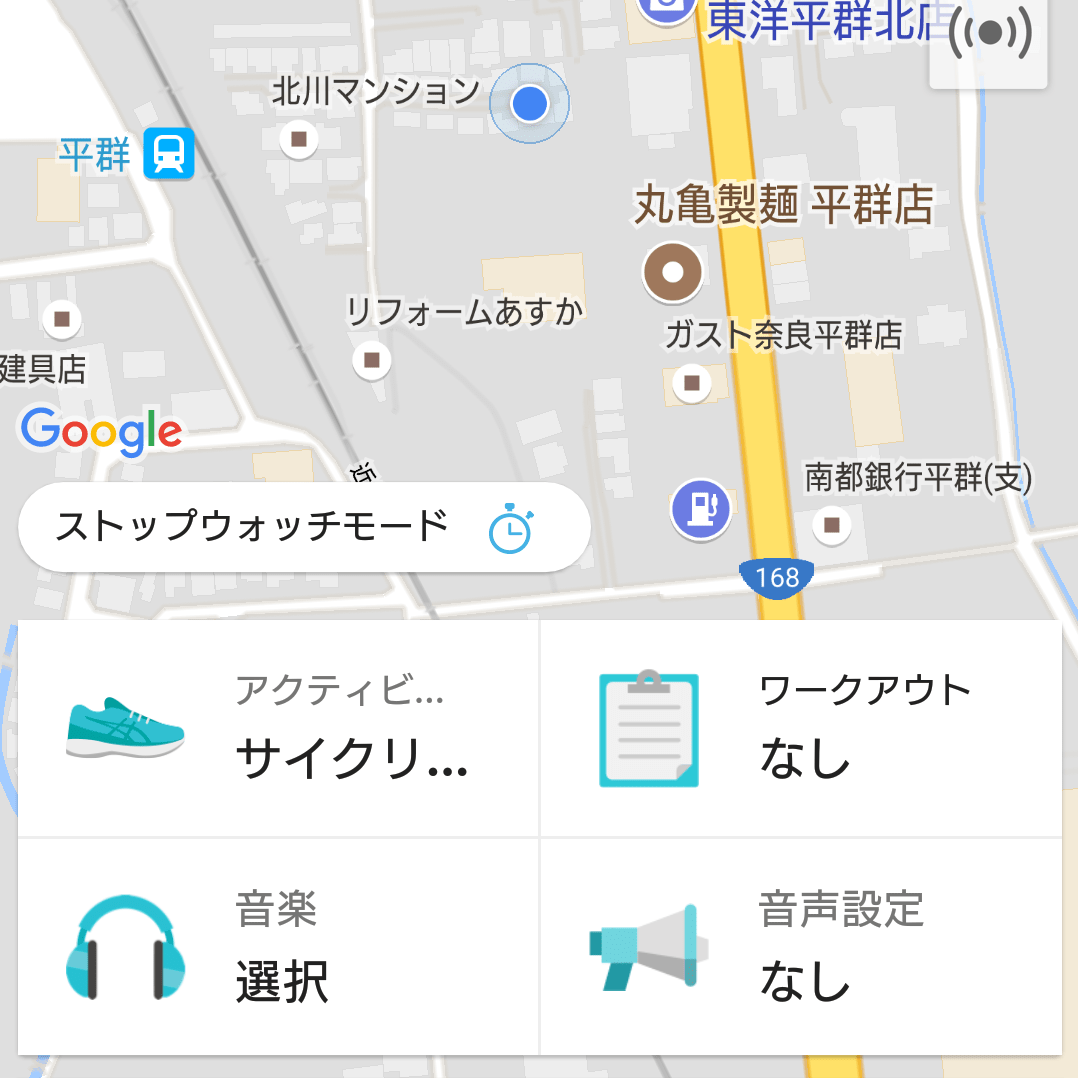Viewport: 1078px width, 1078px height.
Task: Select 音楽 for the workout
Action: (x=279, y=946)
